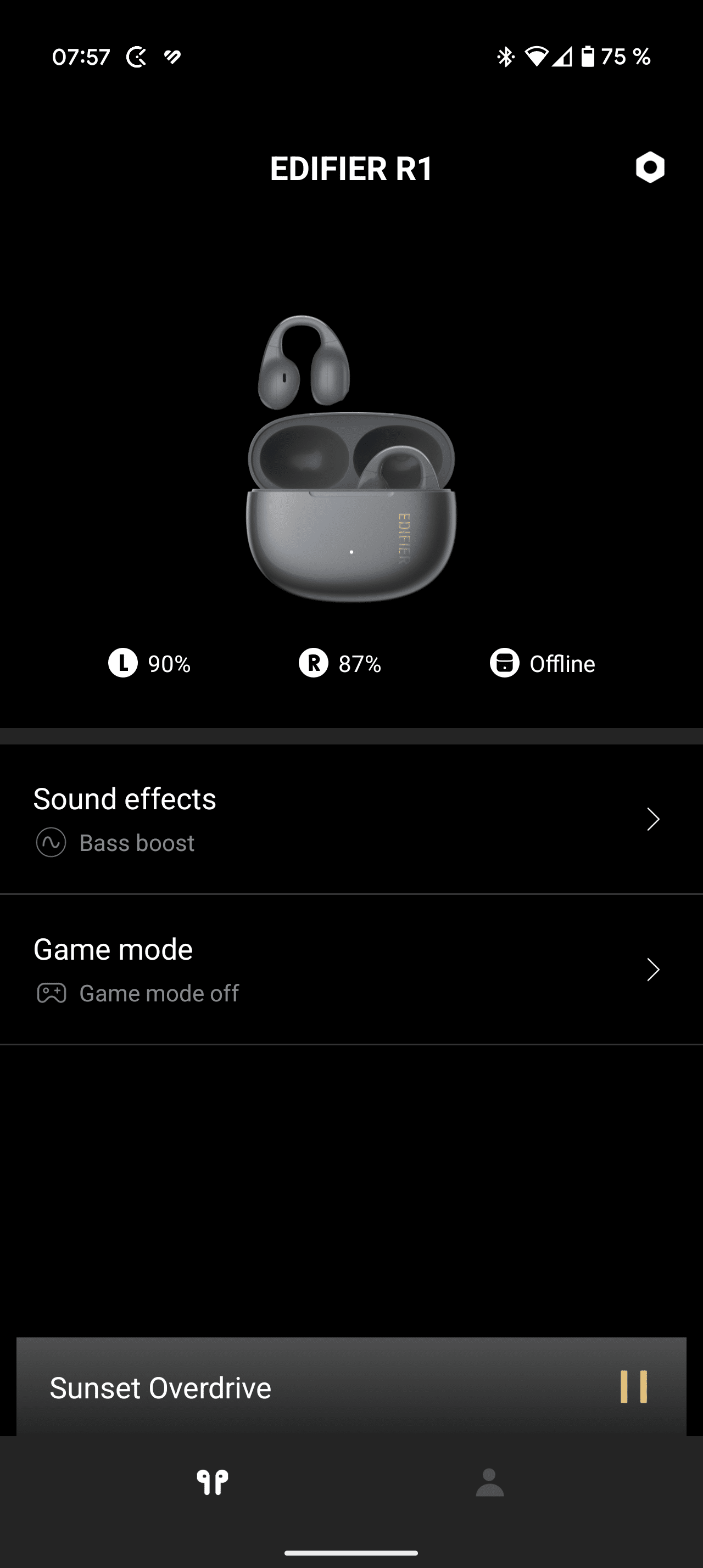Open Sound effects settings

click(351, 819)
